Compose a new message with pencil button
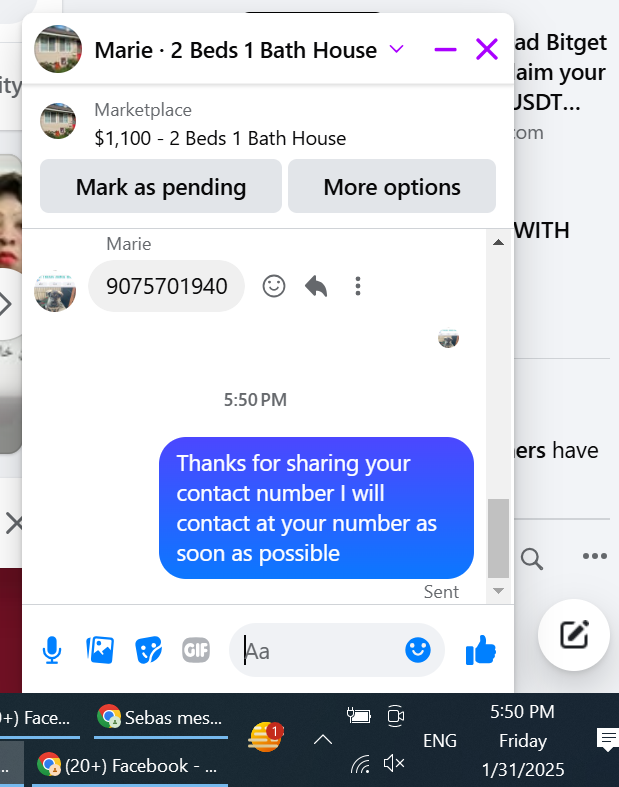Screen dimensions: 619x787 coord(574,635)
